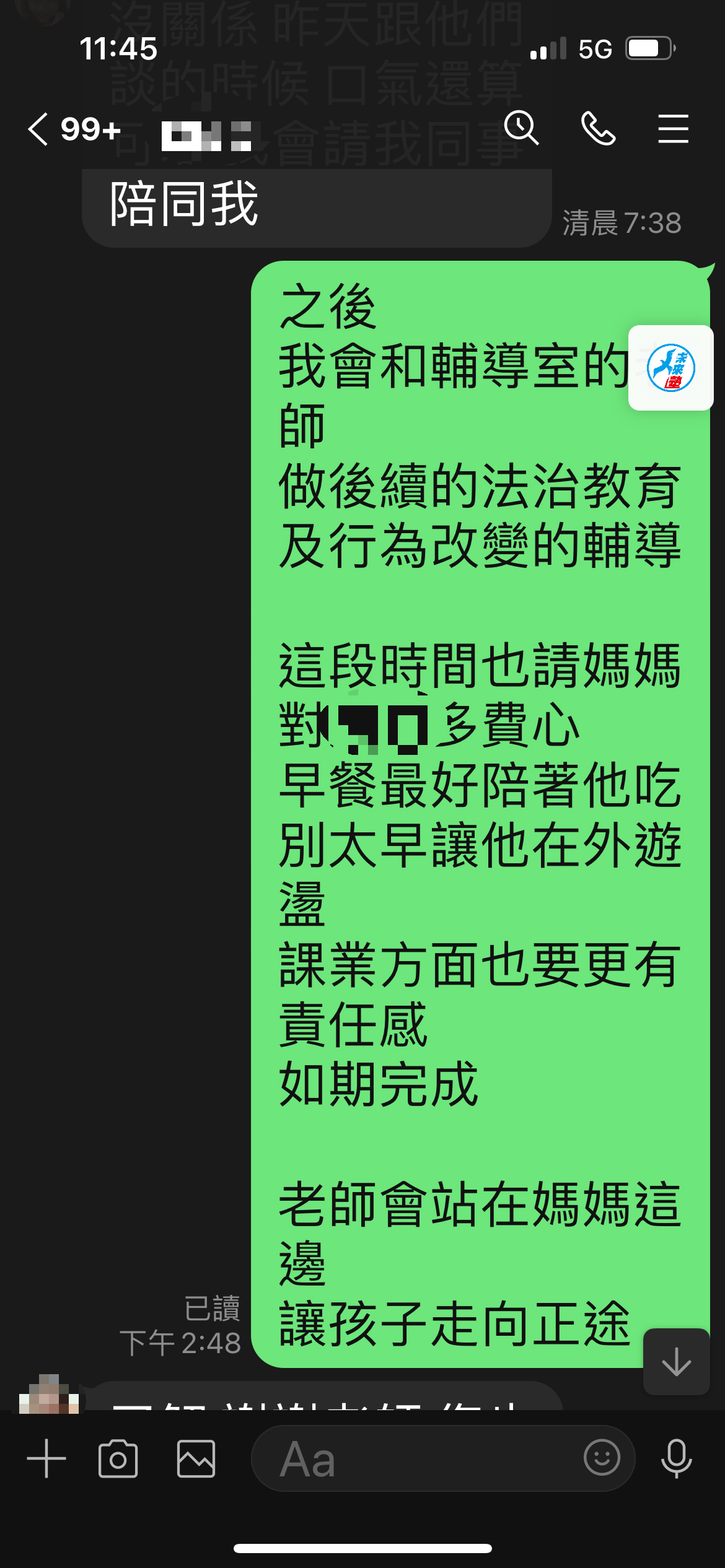Image resolution: width=725 pixels, height=1568 pixels.
Task: Open the floating blue bird logo shortcut
Action: coord(670,368)
